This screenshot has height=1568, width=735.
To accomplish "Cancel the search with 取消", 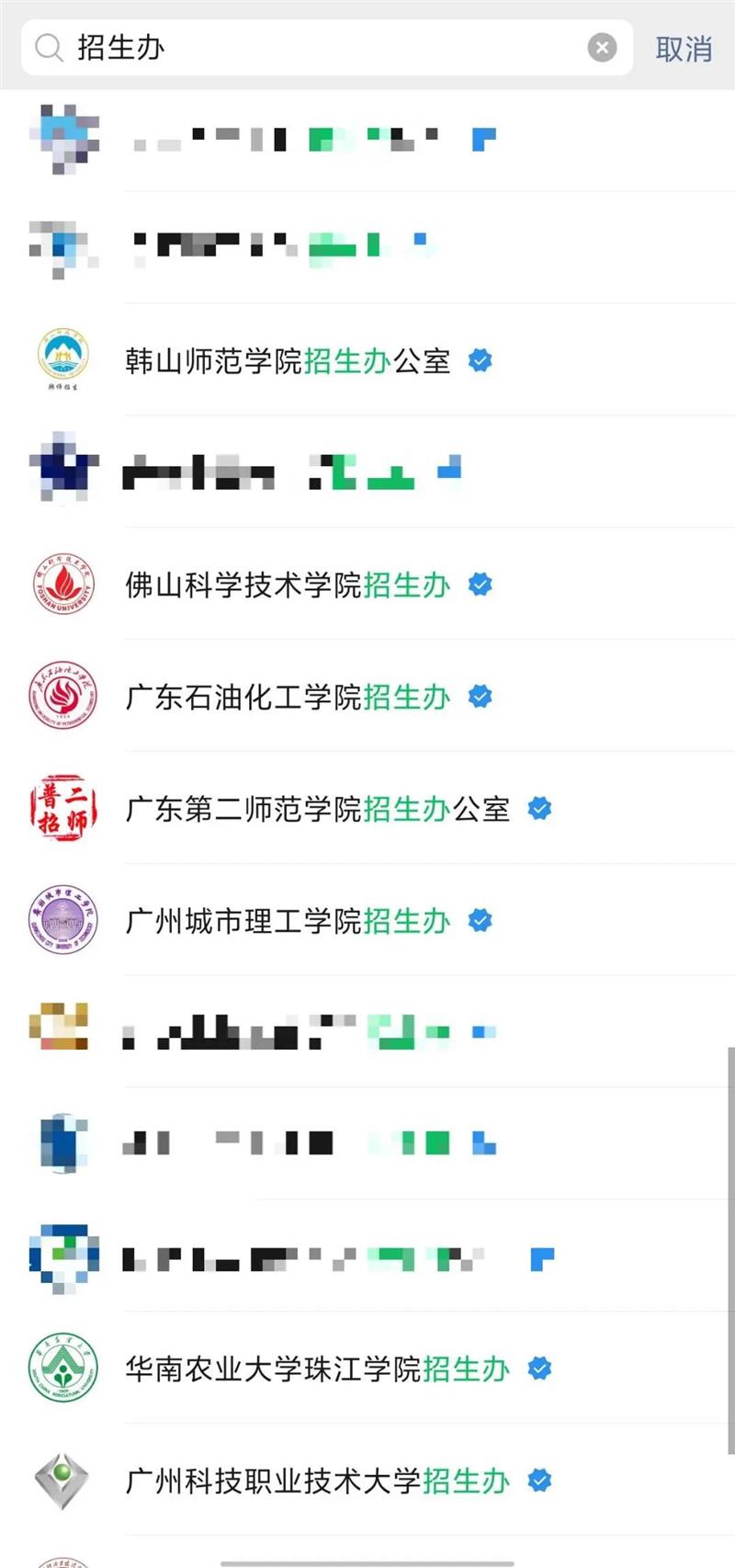I will click(x=684, y=49).
